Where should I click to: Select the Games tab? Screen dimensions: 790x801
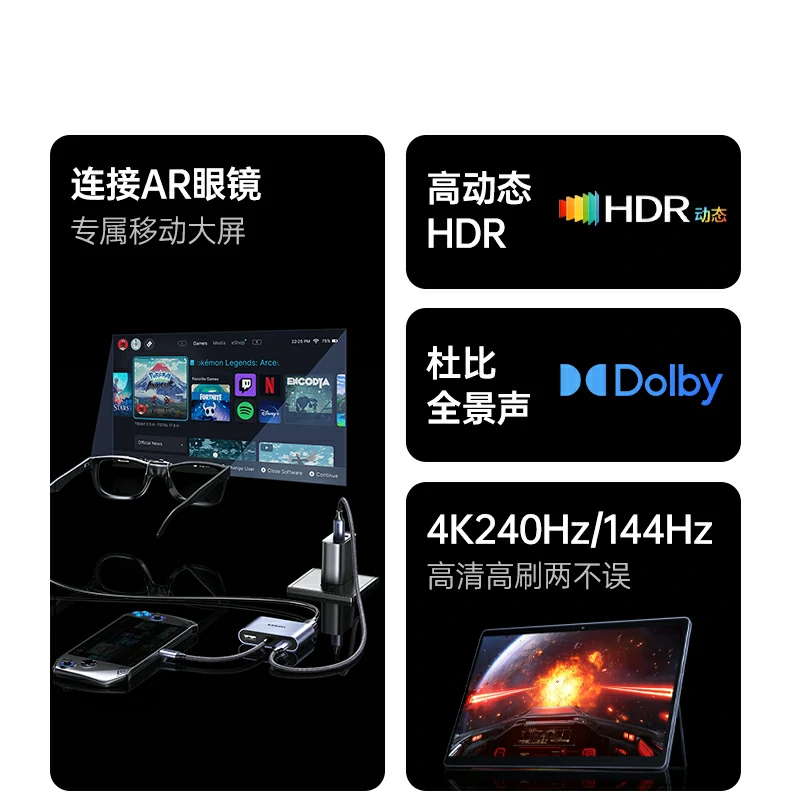pyautogui.click(x=202, y=343)
